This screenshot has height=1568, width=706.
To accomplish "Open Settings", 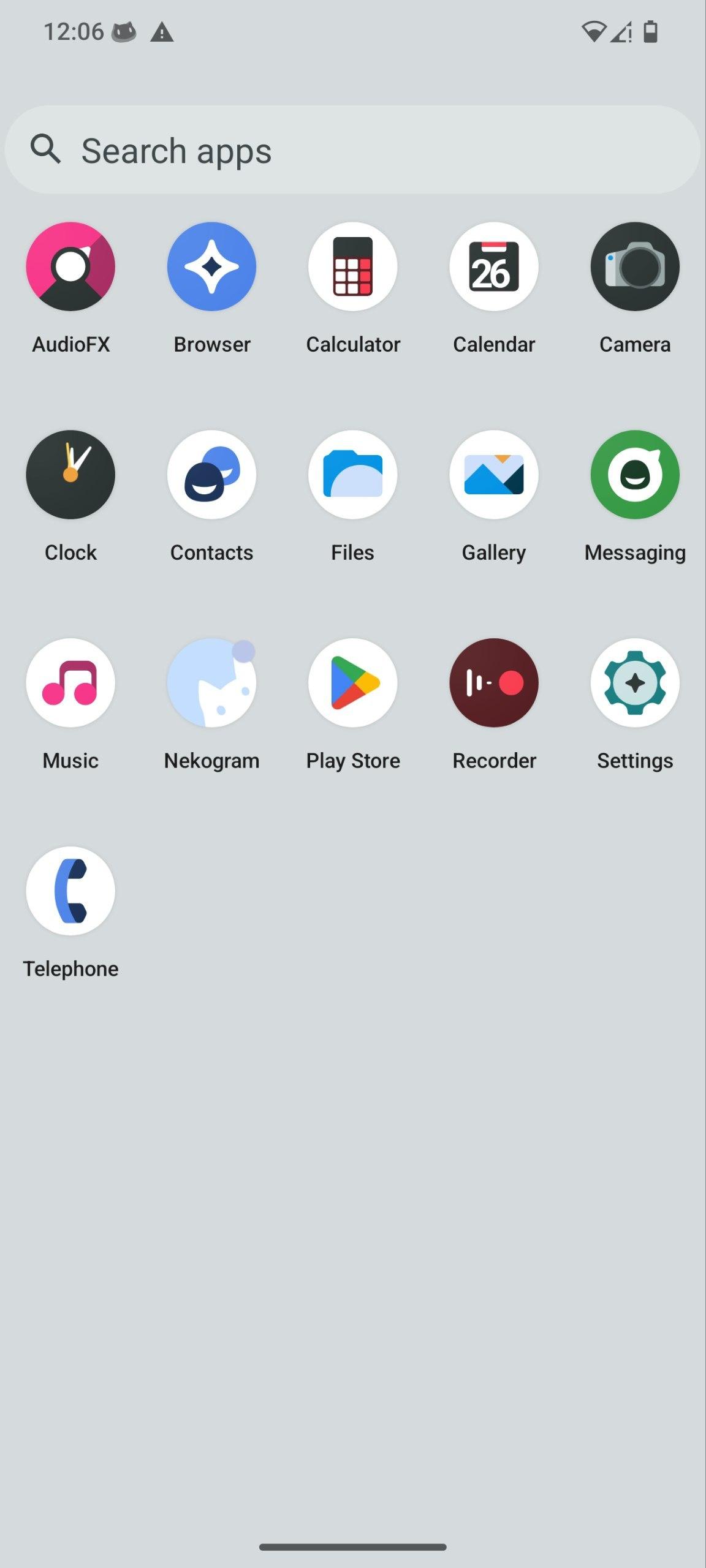I will pyautogui.click(x=635, y=683).
